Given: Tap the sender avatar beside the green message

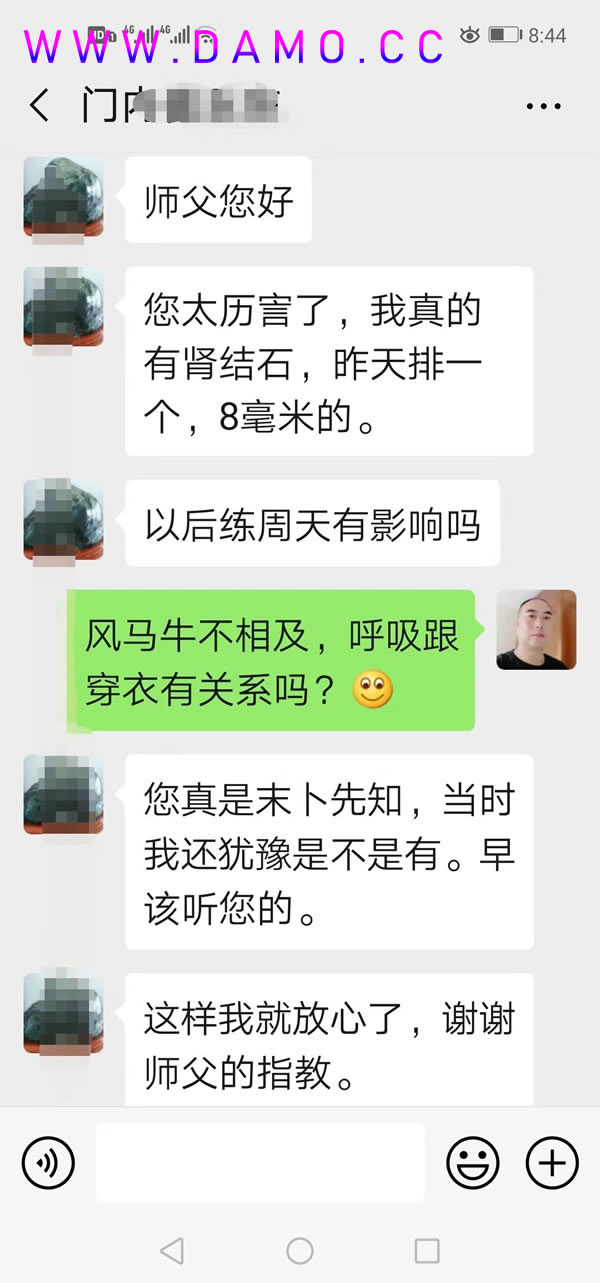Looking at the screenshot, I should coord(536,629).
